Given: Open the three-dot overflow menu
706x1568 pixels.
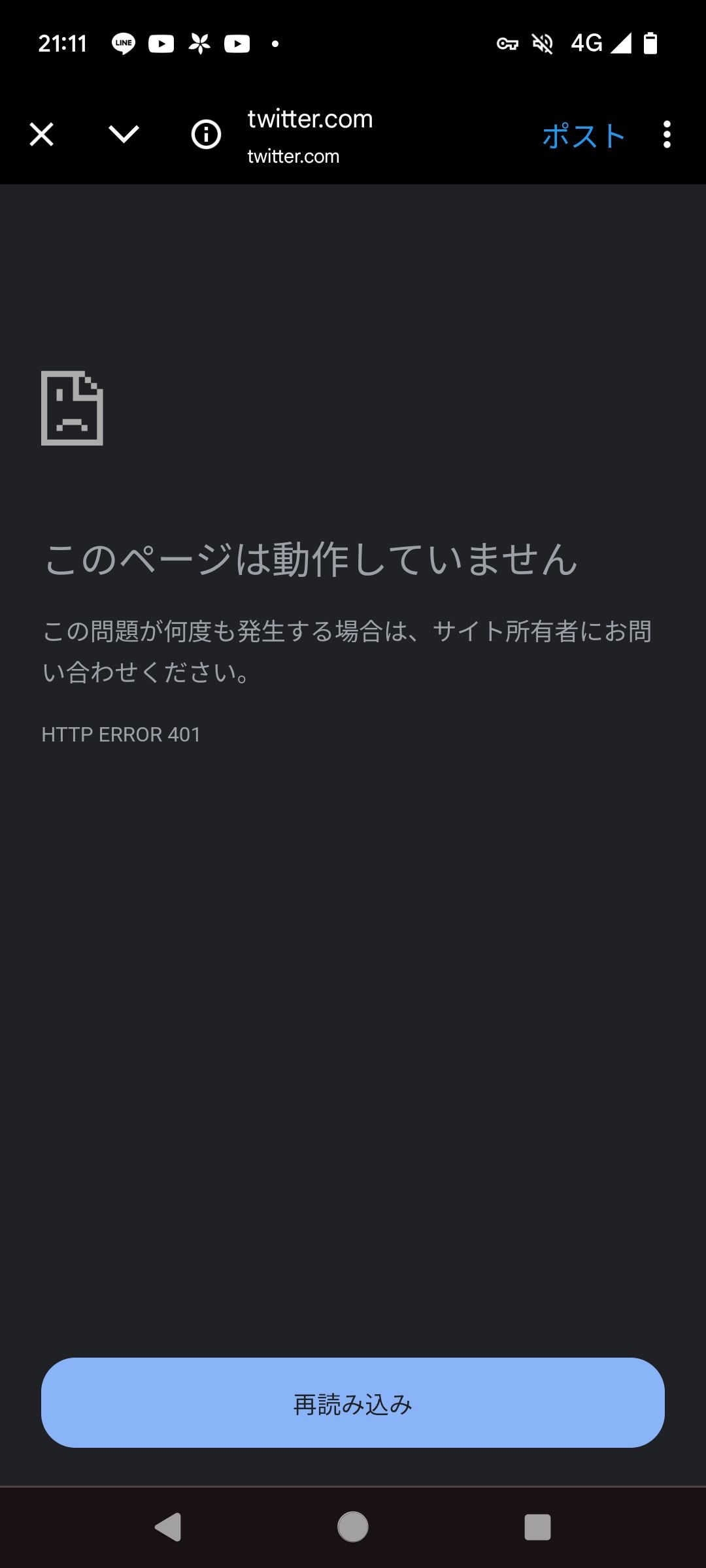Looking at the screenshot, I should point(667,135).
